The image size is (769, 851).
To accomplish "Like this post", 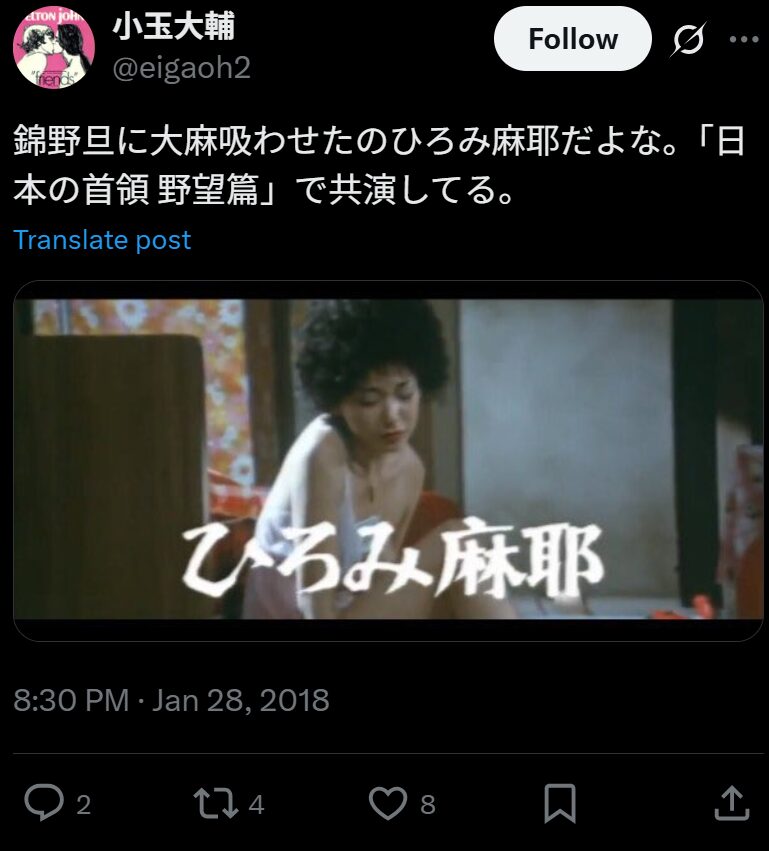I will [388, 802].
